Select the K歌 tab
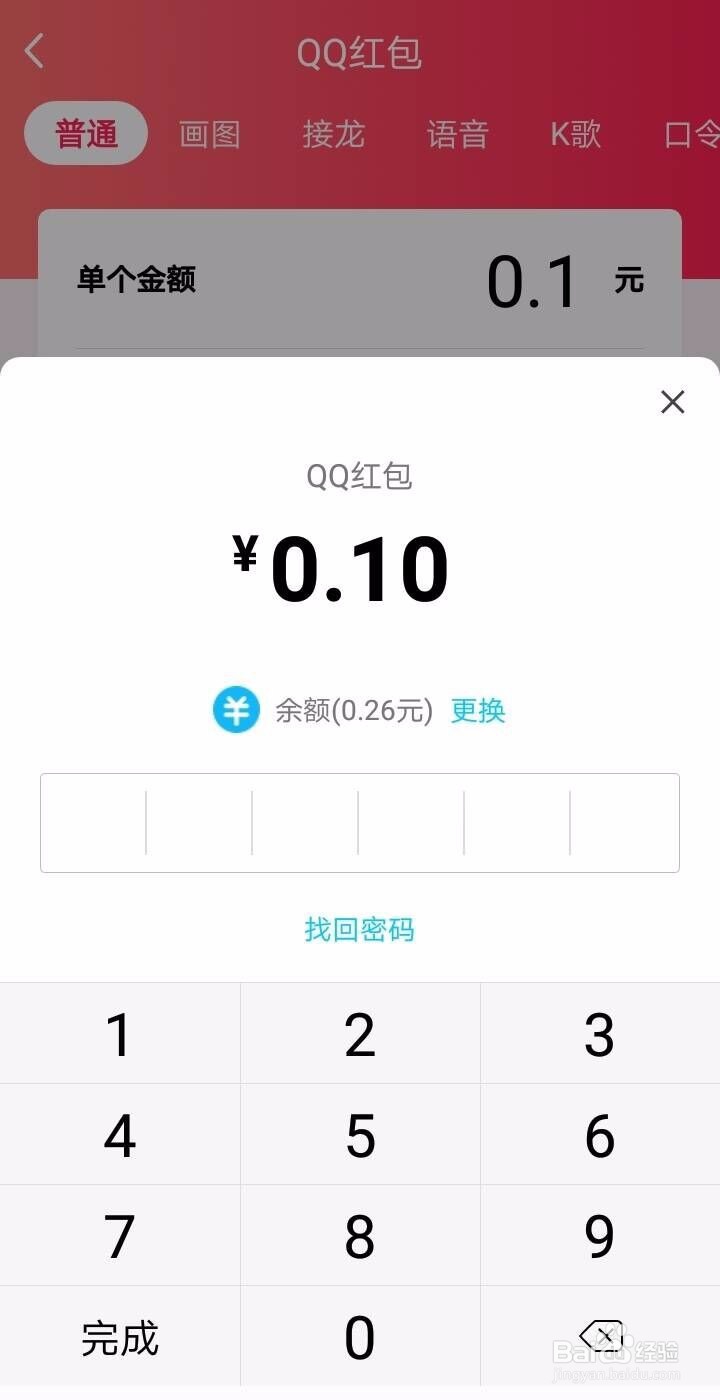 (575, 134)
